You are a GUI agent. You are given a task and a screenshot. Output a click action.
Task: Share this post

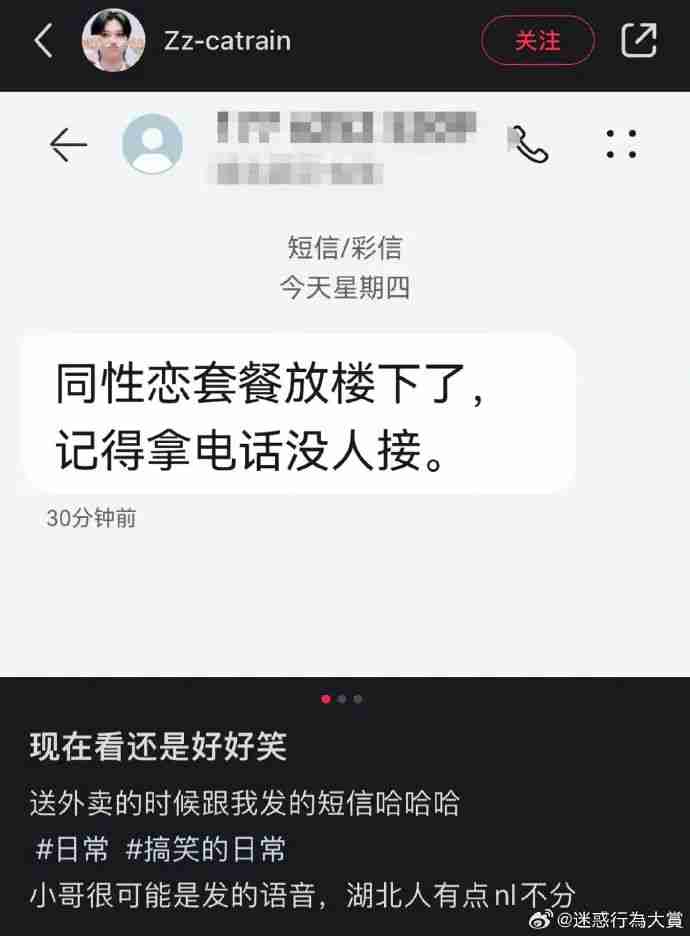pyautogui.click(x=639, y=41)
